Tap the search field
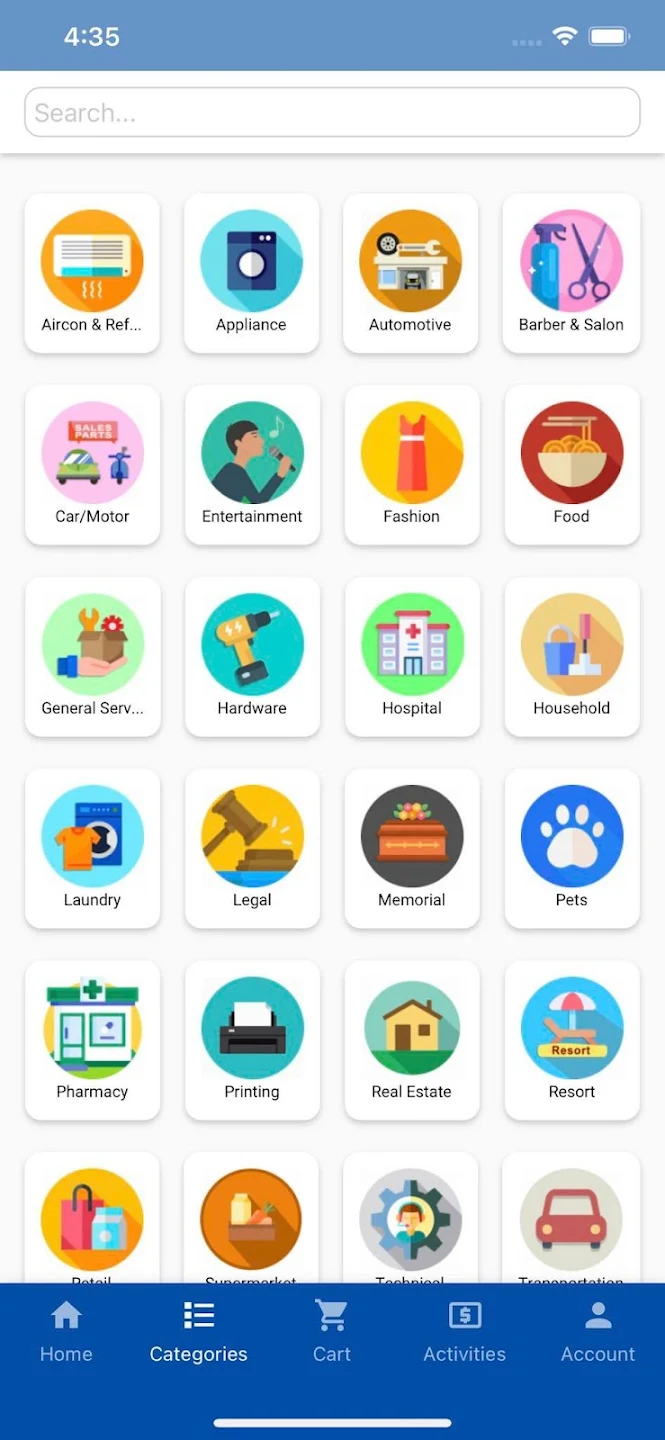This screenshot has height=1440, width=665. 332,112
